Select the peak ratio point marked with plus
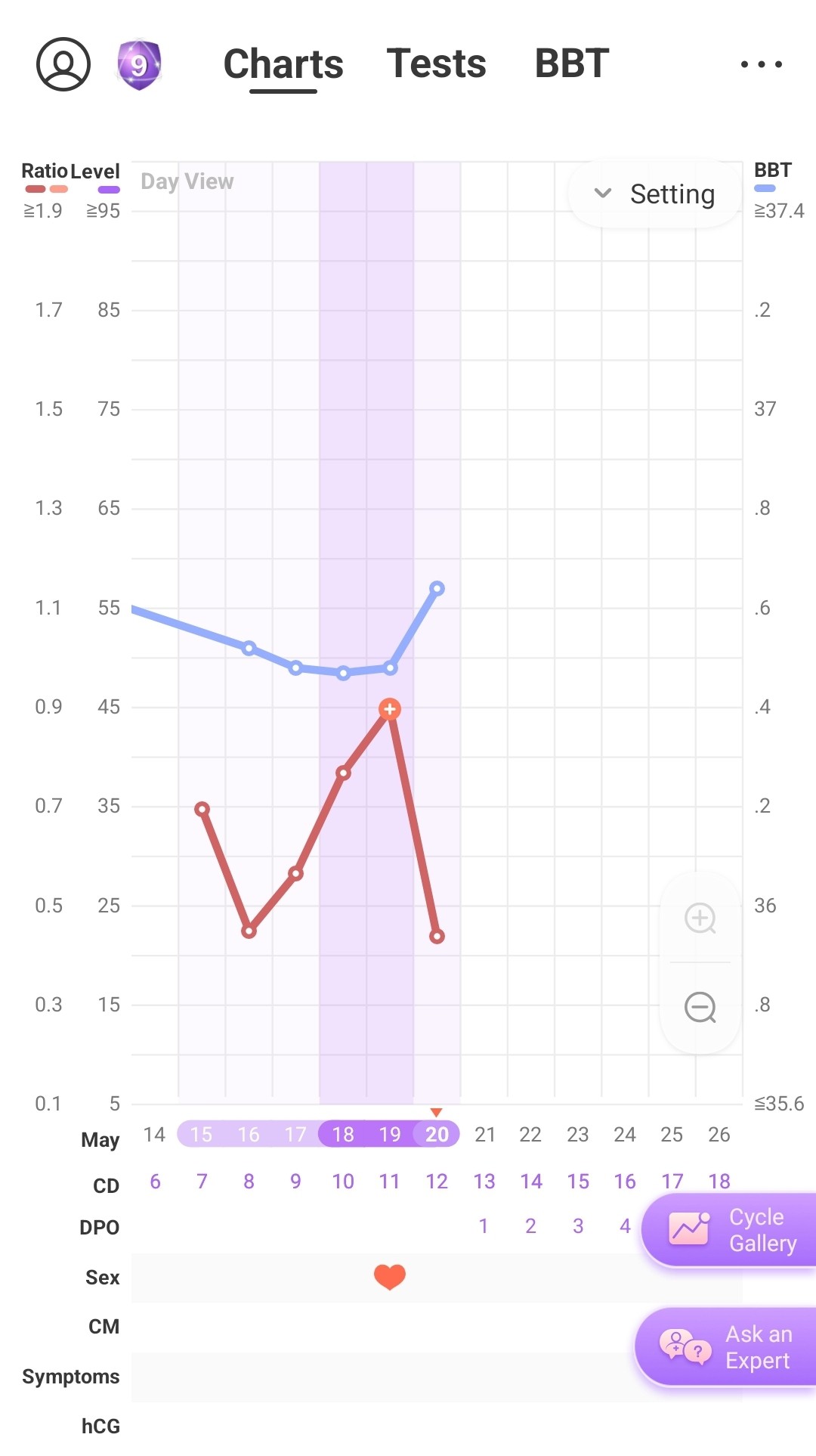The image size is (816, 1456). (390, 709)
